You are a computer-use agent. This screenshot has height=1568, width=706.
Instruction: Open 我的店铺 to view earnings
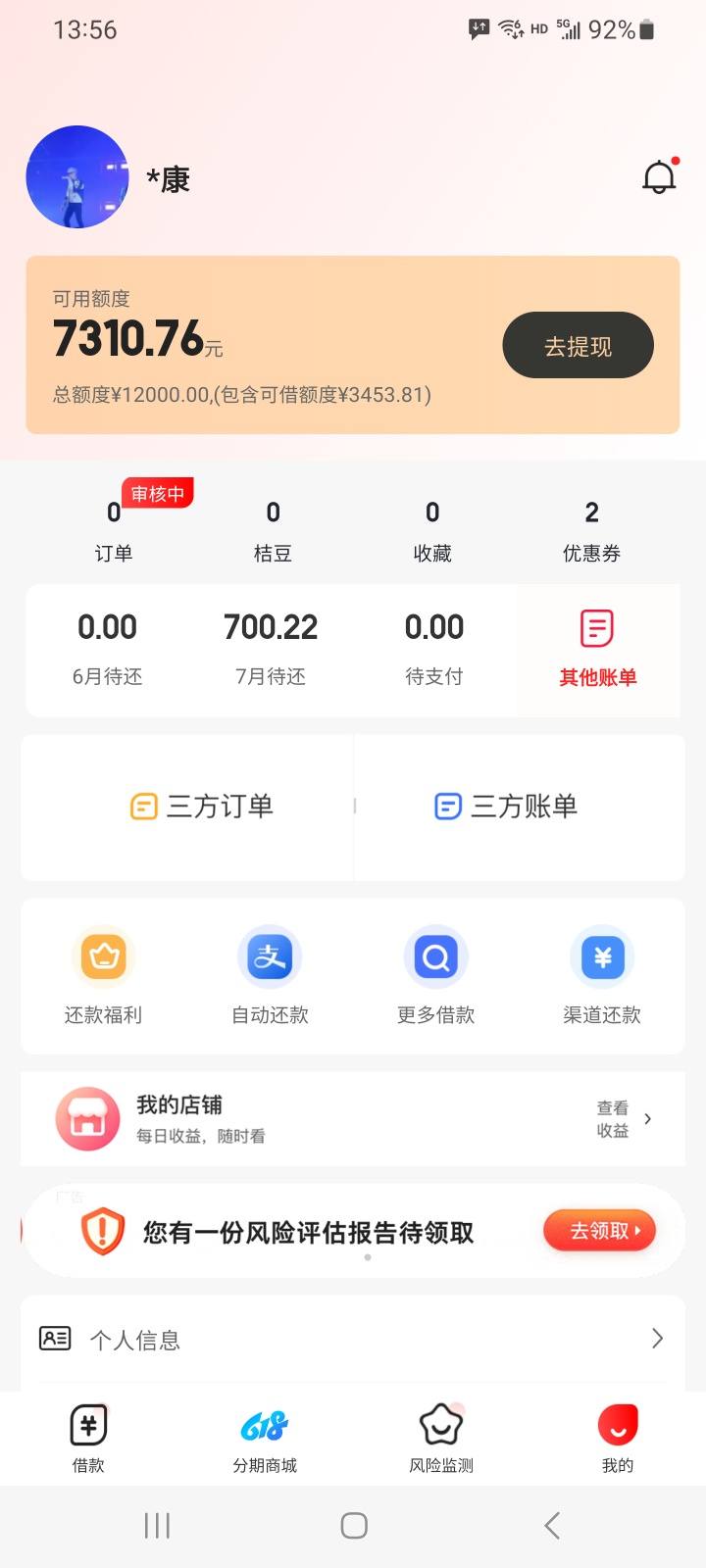point(353,1119)
